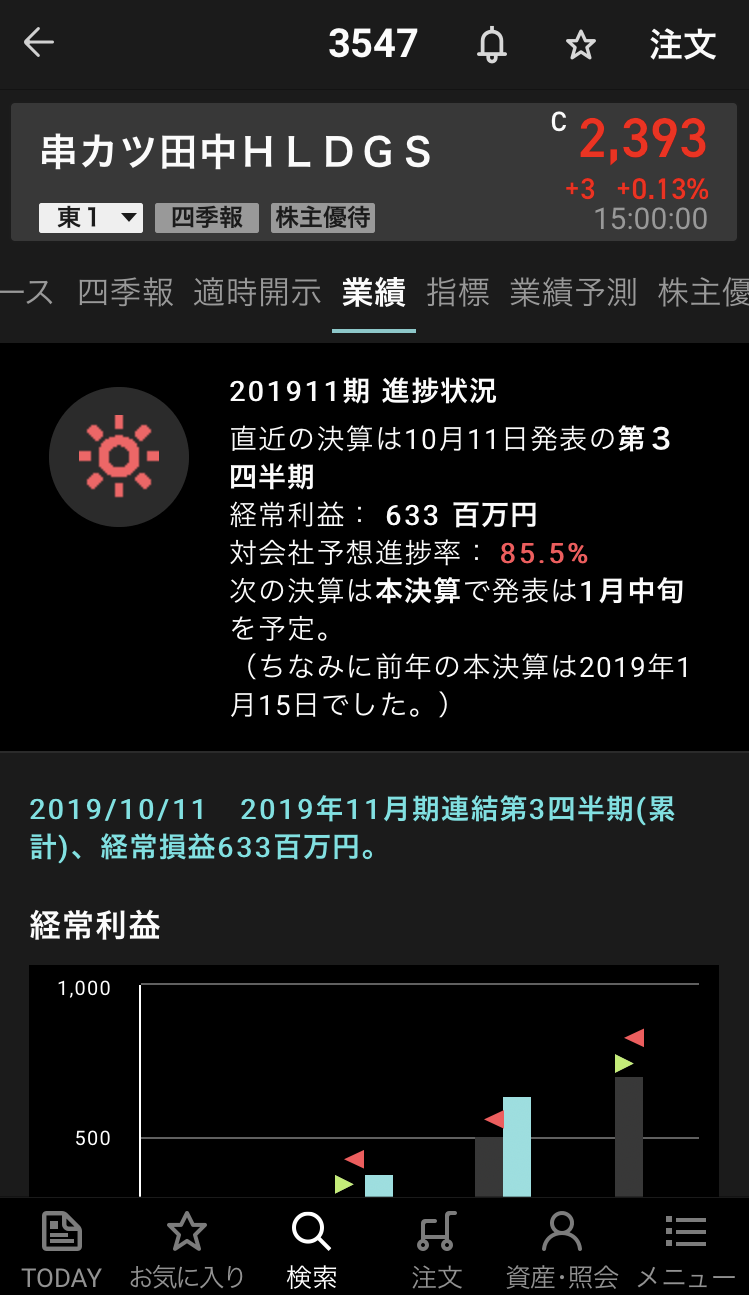Image resolution: width=749 pixels, height=1295 pixels.
Task: Switch to the 業績予測 tab
Action: click(573, 292)
